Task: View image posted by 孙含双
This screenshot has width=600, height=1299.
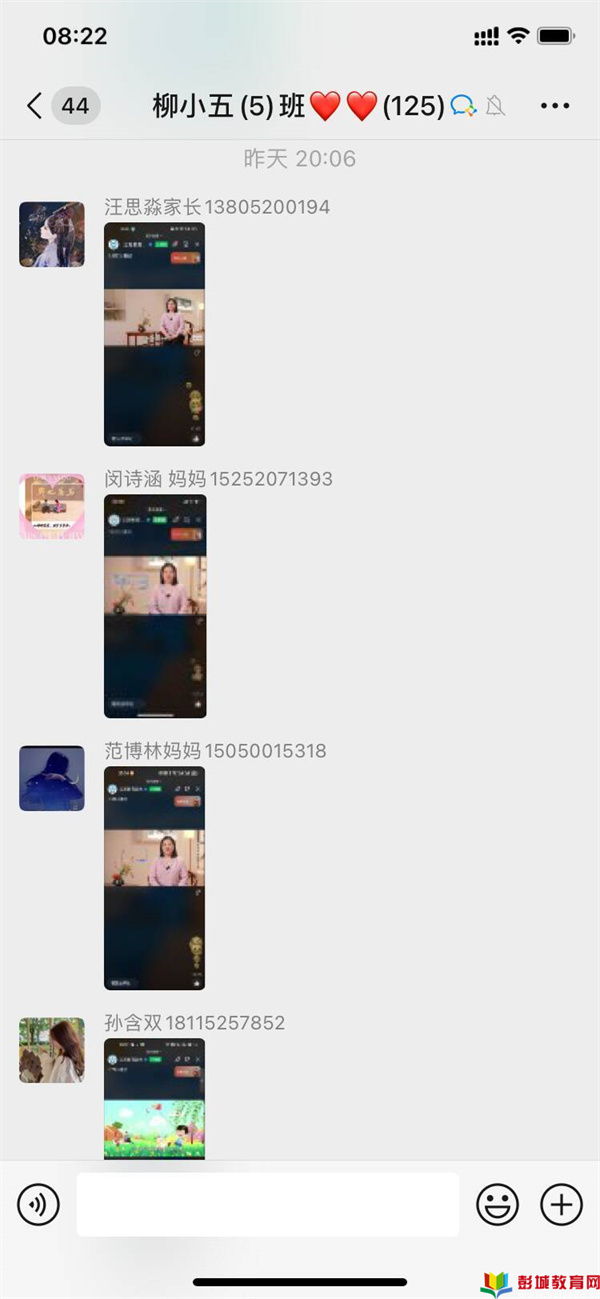Action: [154, 1098]
